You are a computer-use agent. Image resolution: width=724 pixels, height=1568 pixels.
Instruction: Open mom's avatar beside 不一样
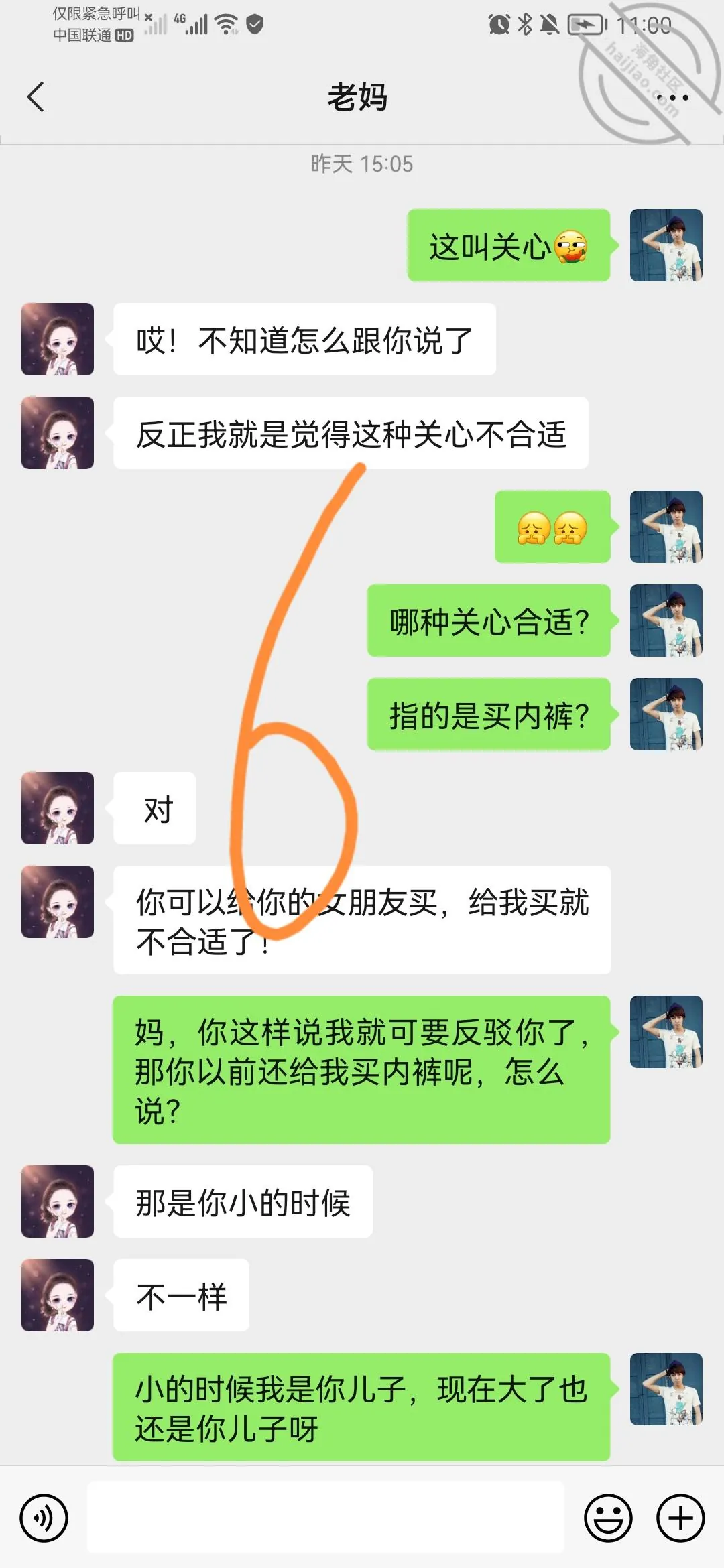click(x=58, y=1295)
